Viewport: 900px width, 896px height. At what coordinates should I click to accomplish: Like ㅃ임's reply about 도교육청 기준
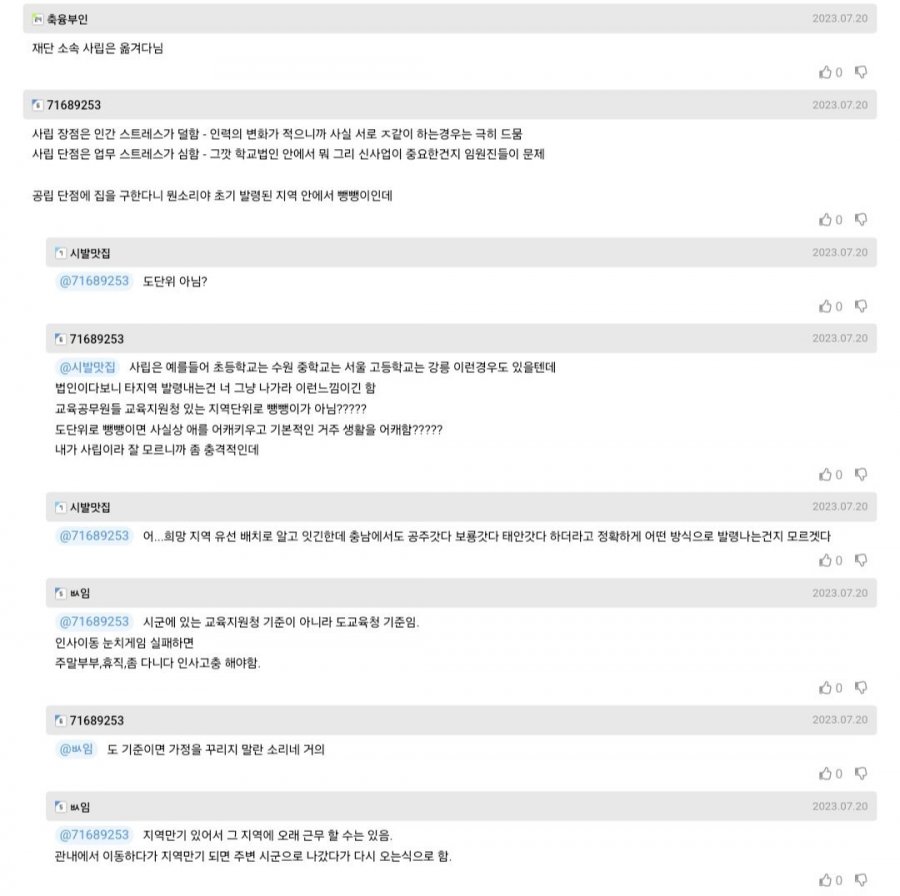pyautogui.click(x=826, y=687)
